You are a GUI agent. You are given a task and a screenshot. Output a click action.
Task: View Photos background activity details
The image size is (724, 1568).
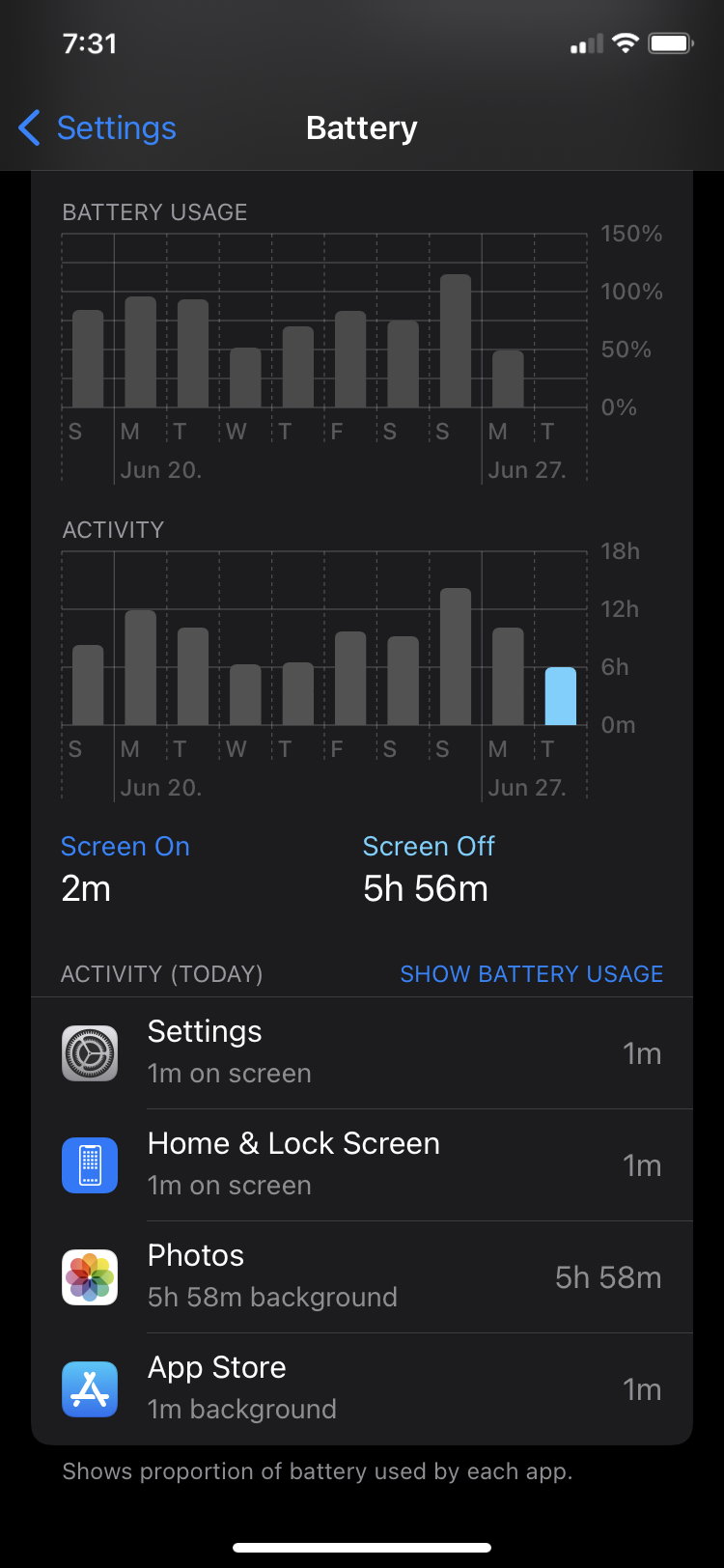pyautogui.click(x=362, y=1276)
